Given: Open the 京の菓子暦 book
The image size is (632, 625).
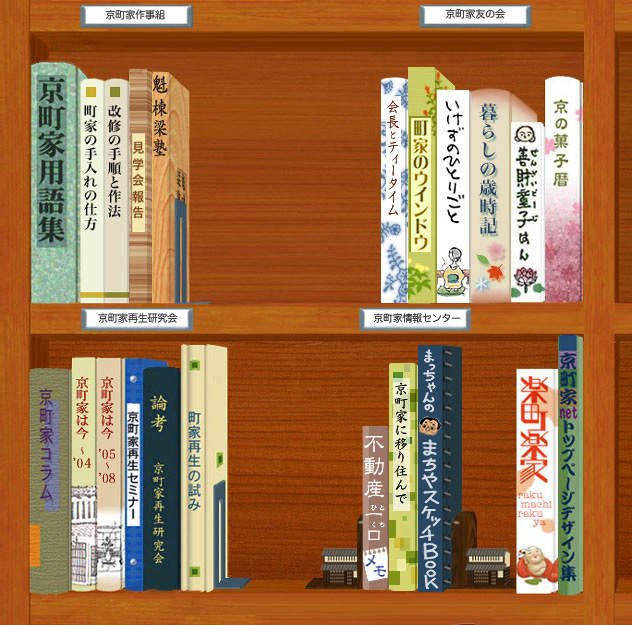Looking at the screenshot, I should (x=563, y=190).
